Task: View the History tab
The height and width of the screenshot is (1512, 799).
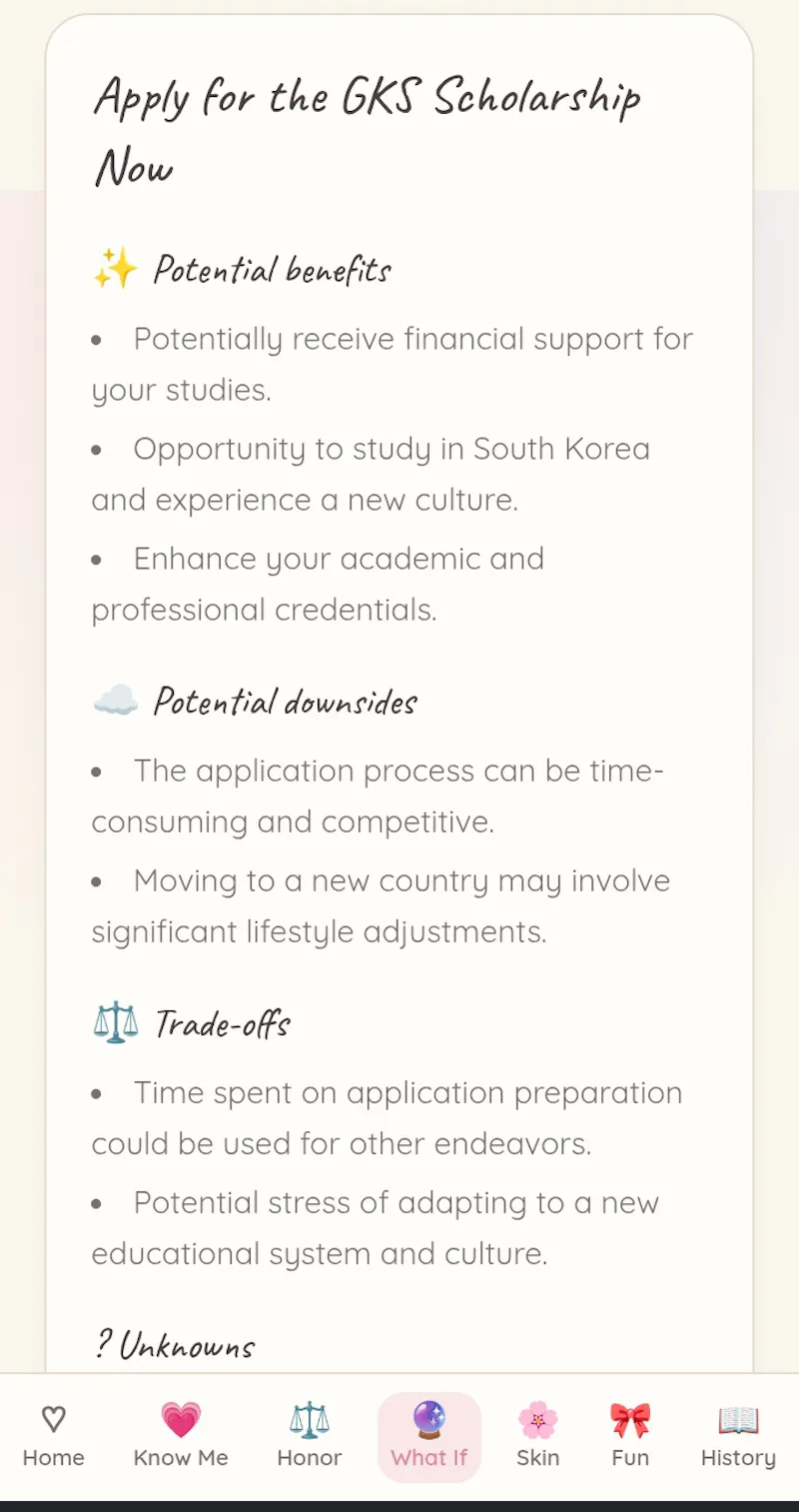Action: 738,1437
